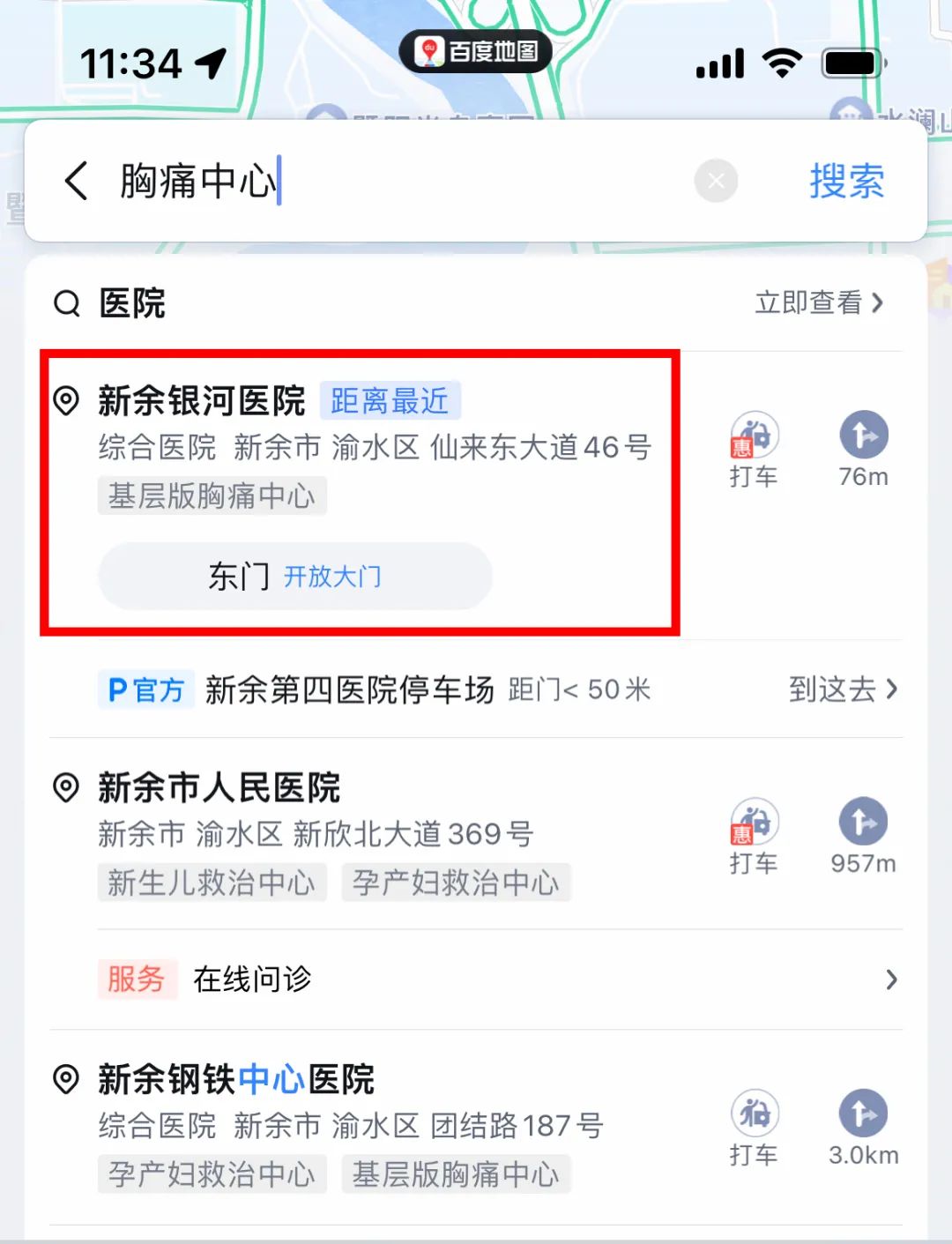Start 957m route to 新余市人民医院
The image size is (952, 1244).
[863, 836]
